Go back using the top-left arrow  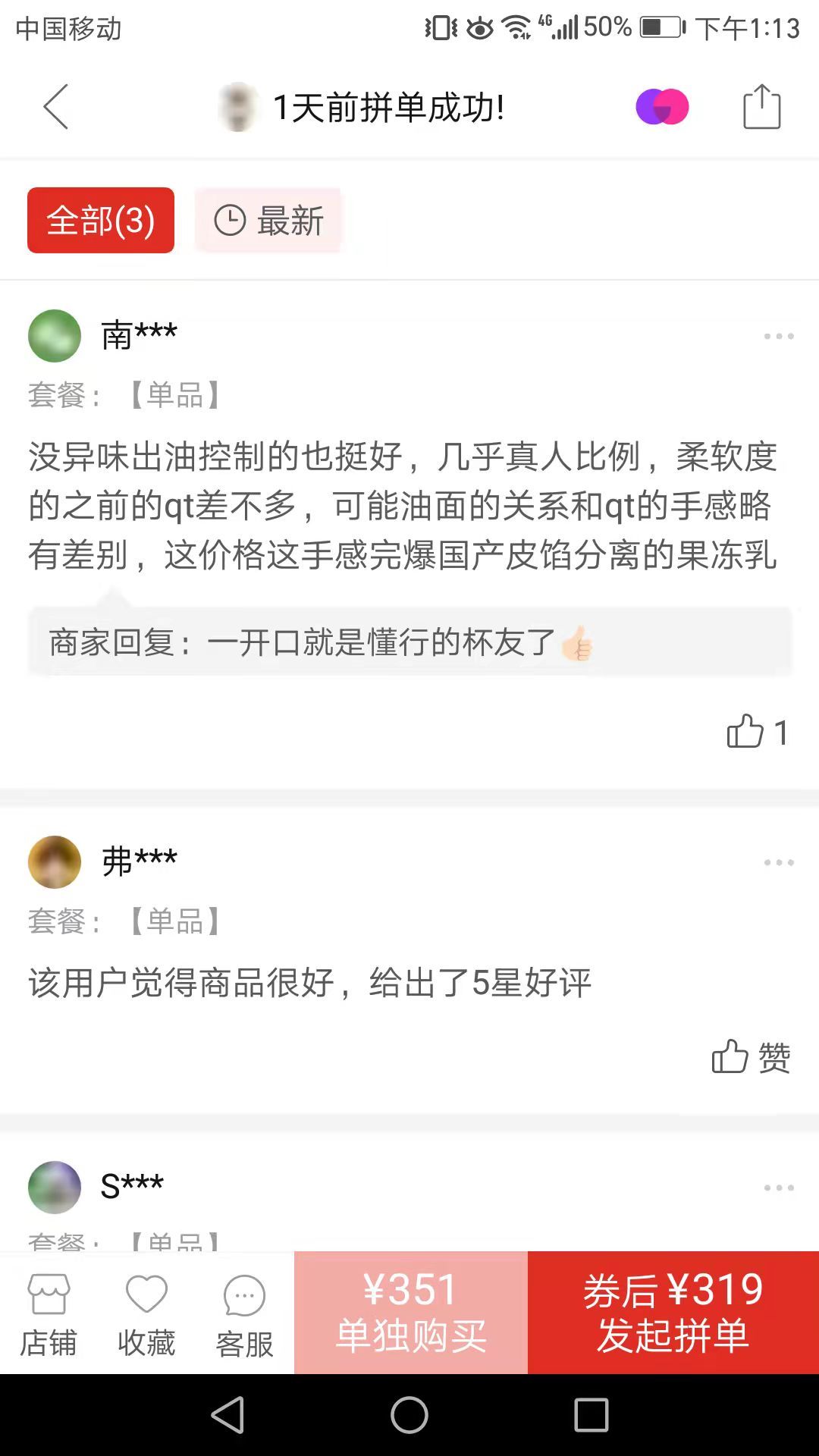coord(56,107)
